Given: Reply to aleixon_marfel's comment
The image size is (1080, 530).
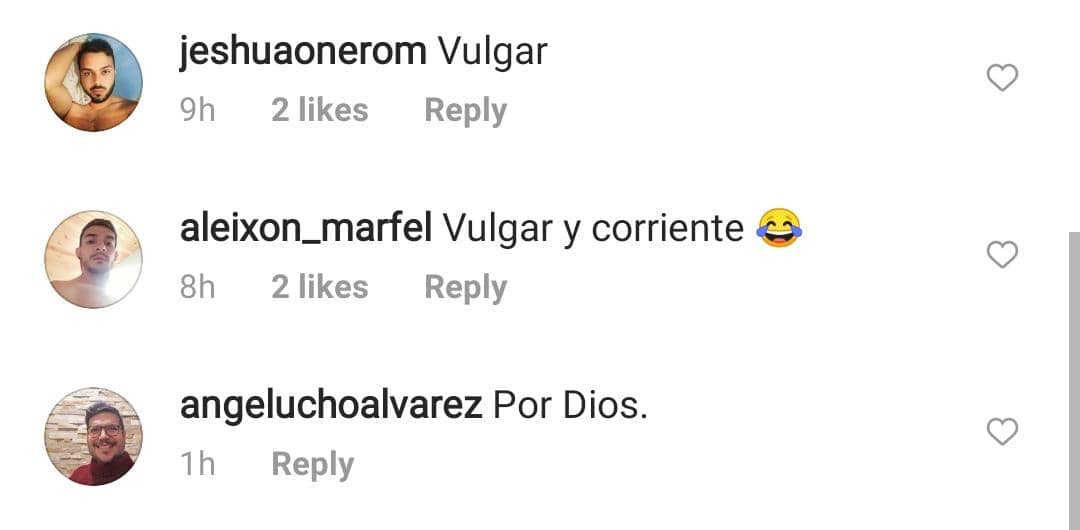Looking at the screenshot, I should [465, 287].
